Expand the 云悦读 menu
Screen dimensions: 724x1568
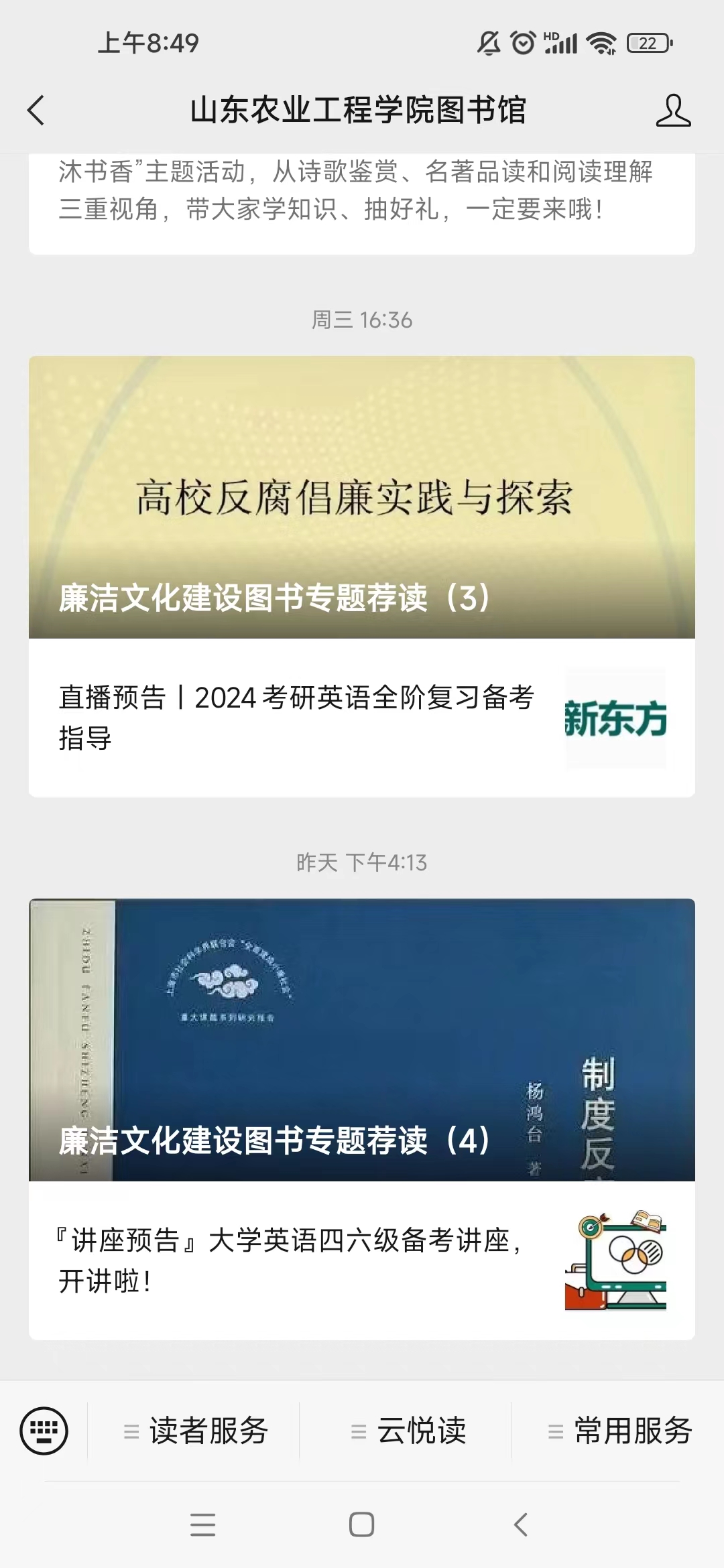[x=408, y=1431]
